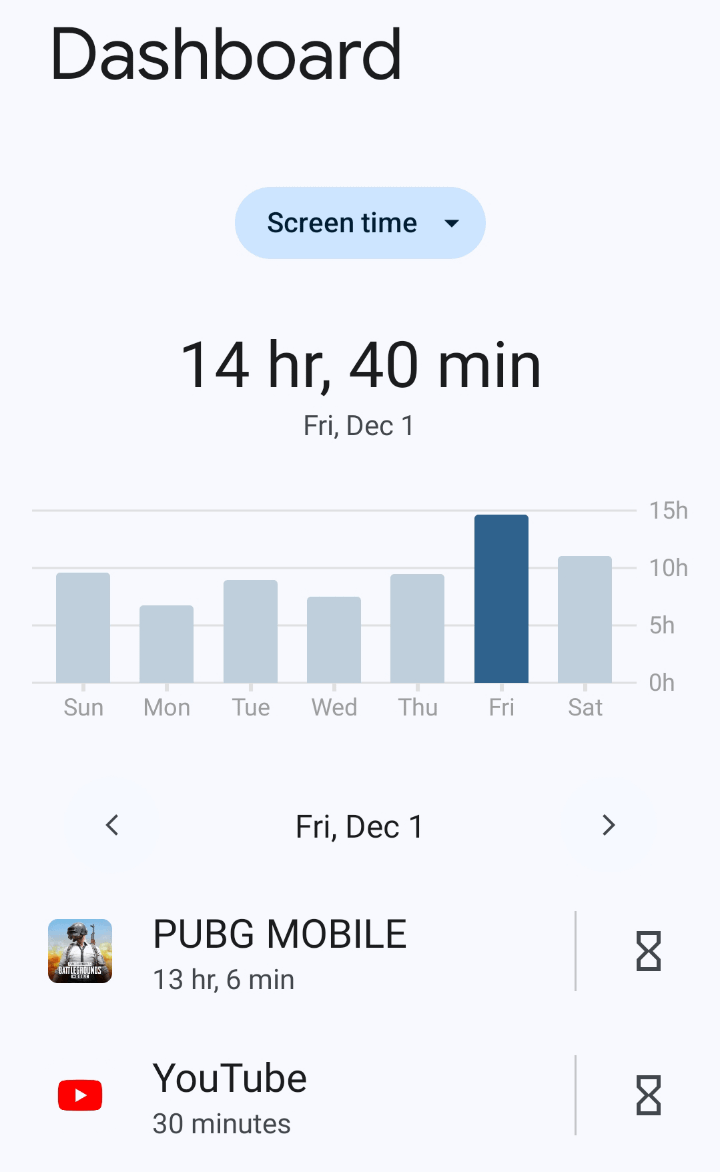Viewport: 720px width, 1172px height.
Task: Go to the next day
Action: (x=609, y=826)
